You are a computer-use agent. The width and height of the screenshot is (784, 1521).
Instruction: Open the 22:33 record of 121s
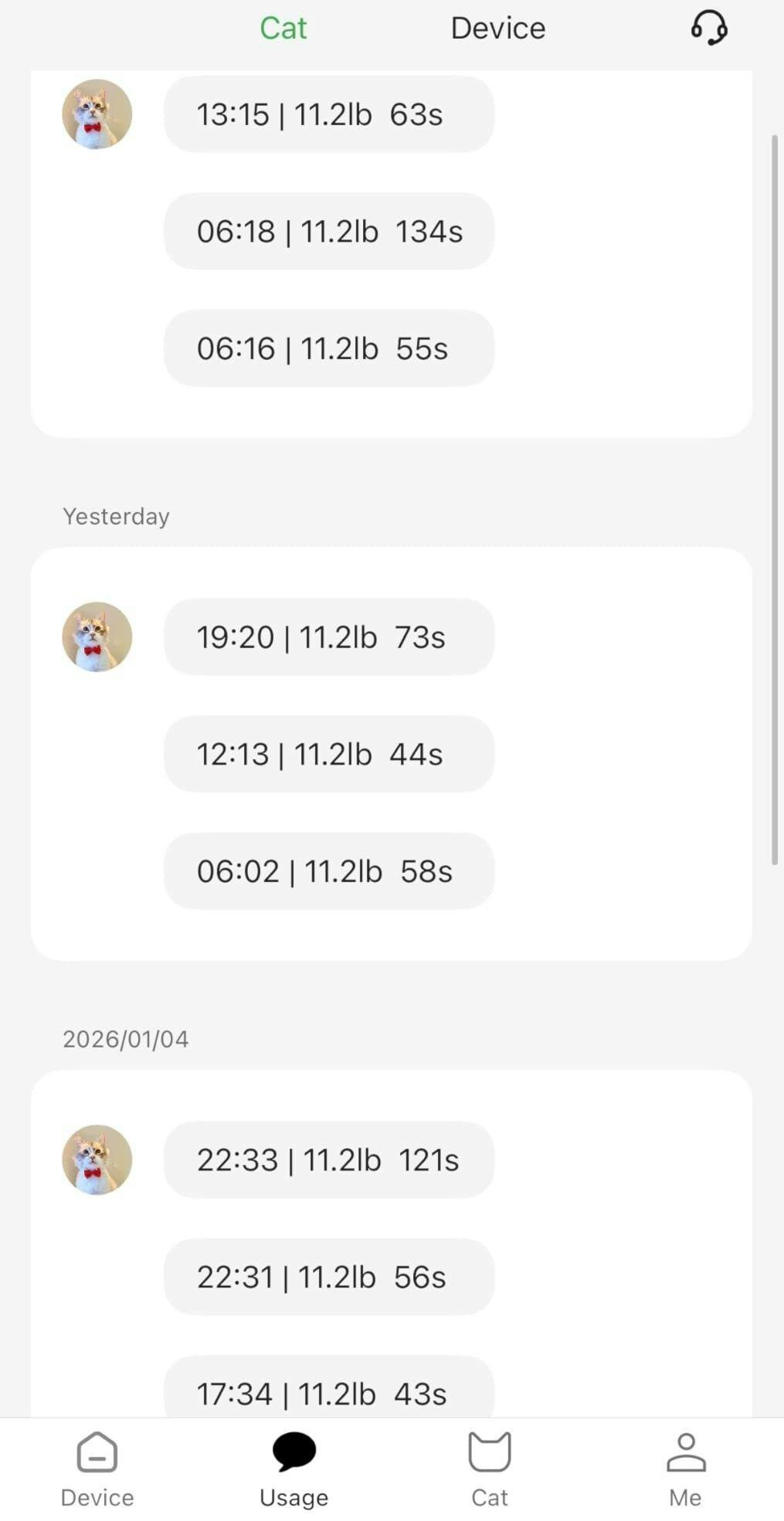pos(328,1159)
